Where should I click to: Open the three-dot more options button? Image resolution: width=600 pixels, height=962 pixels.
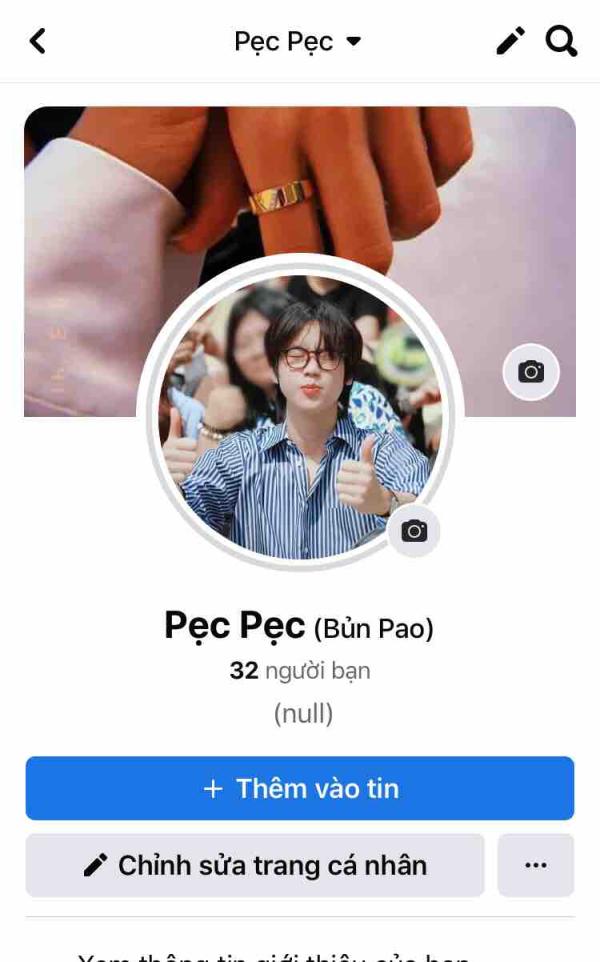coord(536,865)
